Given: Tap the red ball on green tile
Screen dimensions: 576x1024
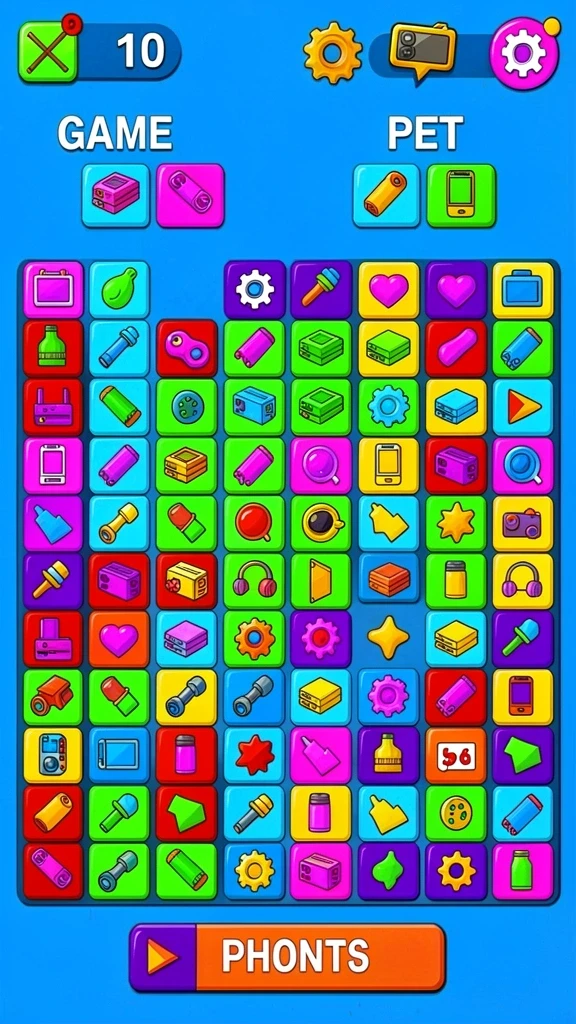Looking at the screenshot, I should pyautogui.click(x=254, y=523).
